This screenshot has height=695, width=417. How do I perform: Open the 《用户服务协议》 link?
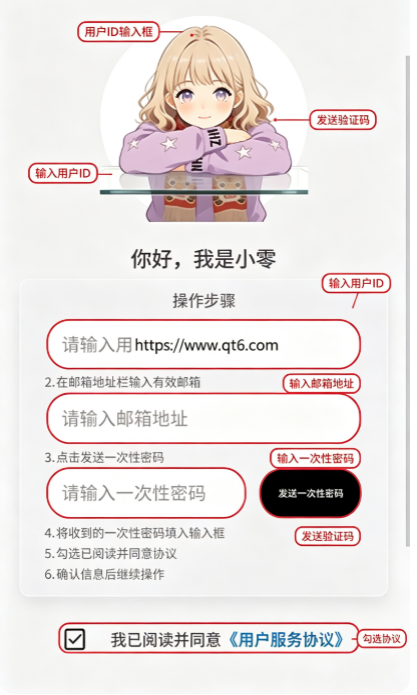pos(286,640)
